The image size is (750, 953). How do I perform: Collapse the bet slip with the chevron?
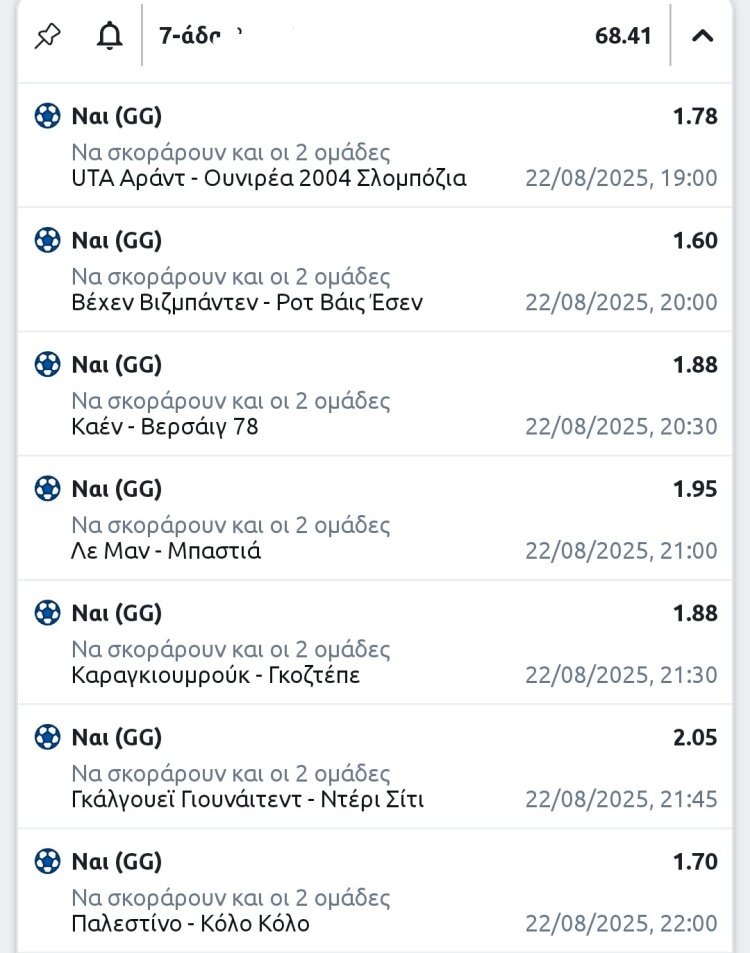[703, 36]
